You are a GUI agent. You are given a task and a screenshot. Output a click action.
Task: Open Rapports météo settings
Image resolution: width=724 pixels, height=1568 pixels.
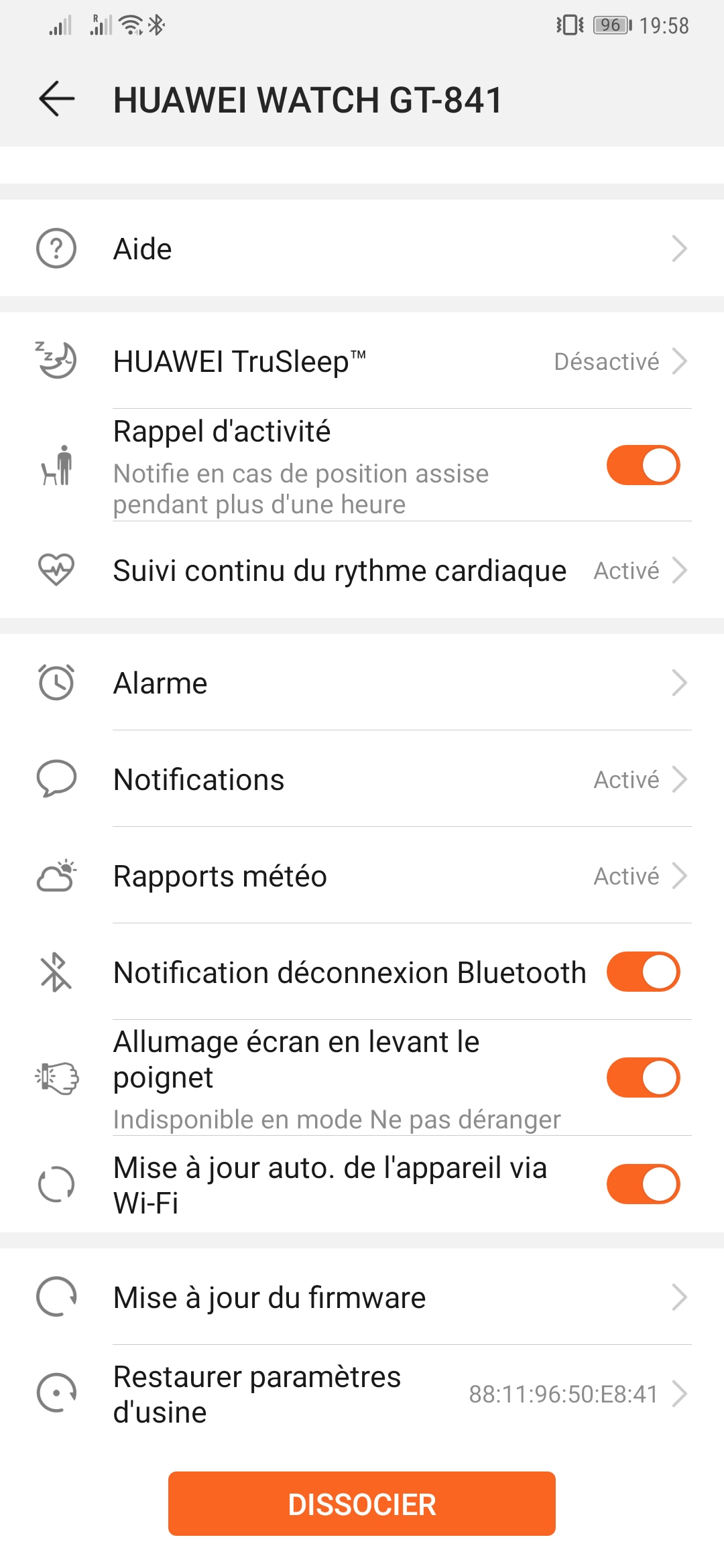coord(362,876)
